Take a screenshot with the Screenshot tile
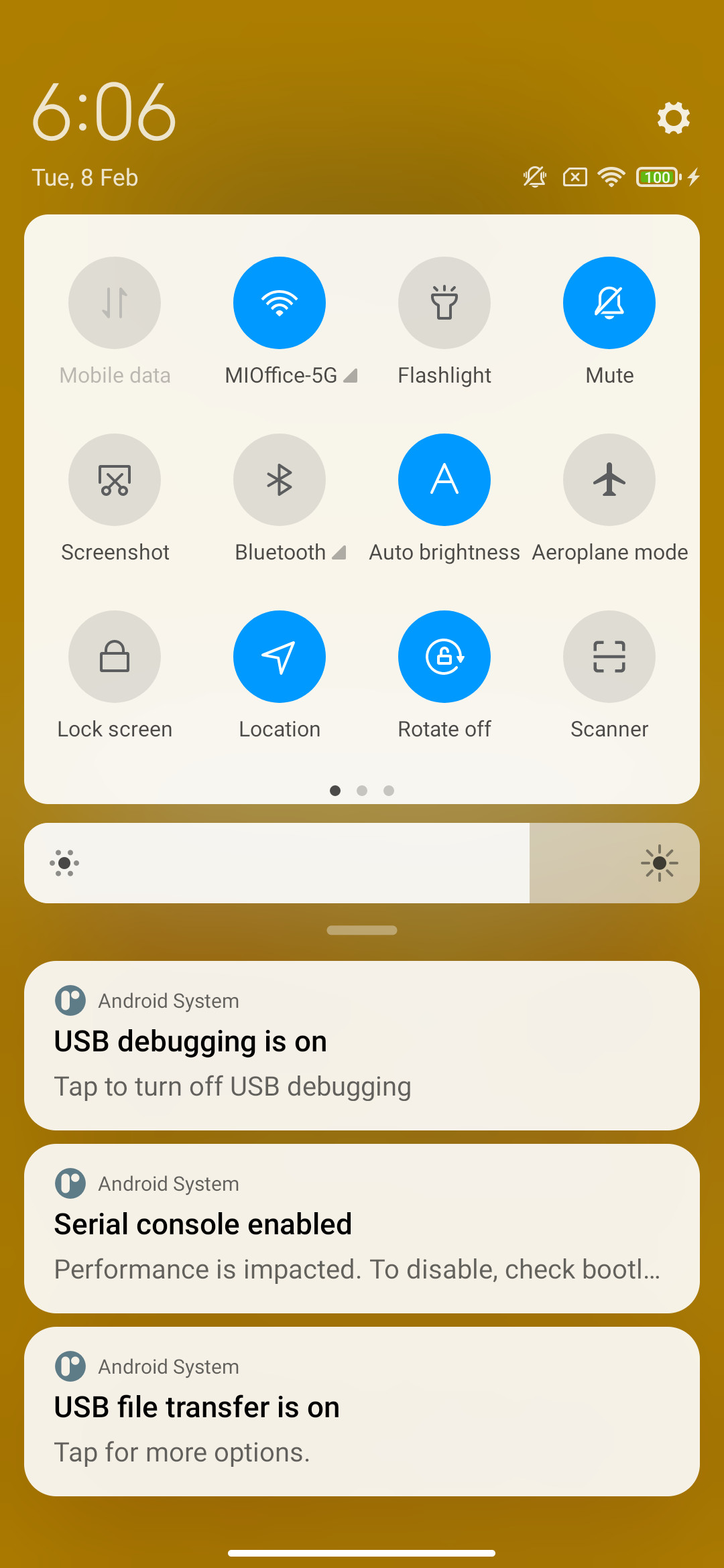 click(x=115, y=480)
